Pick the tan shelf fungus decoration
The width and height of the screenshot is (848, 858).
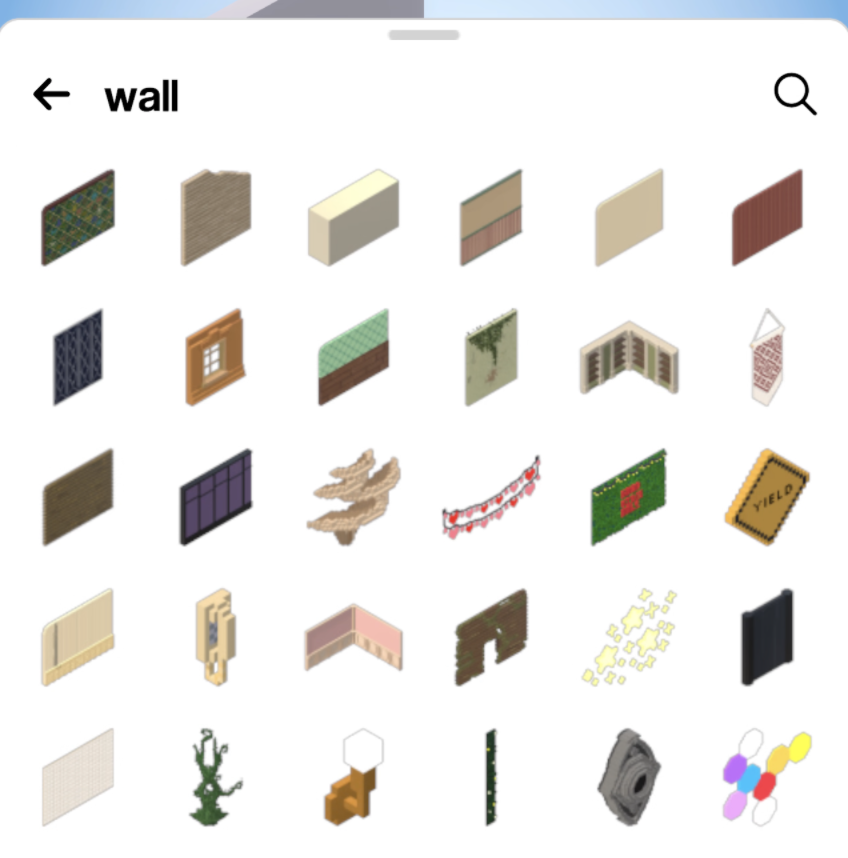click(x=353, y=497)
